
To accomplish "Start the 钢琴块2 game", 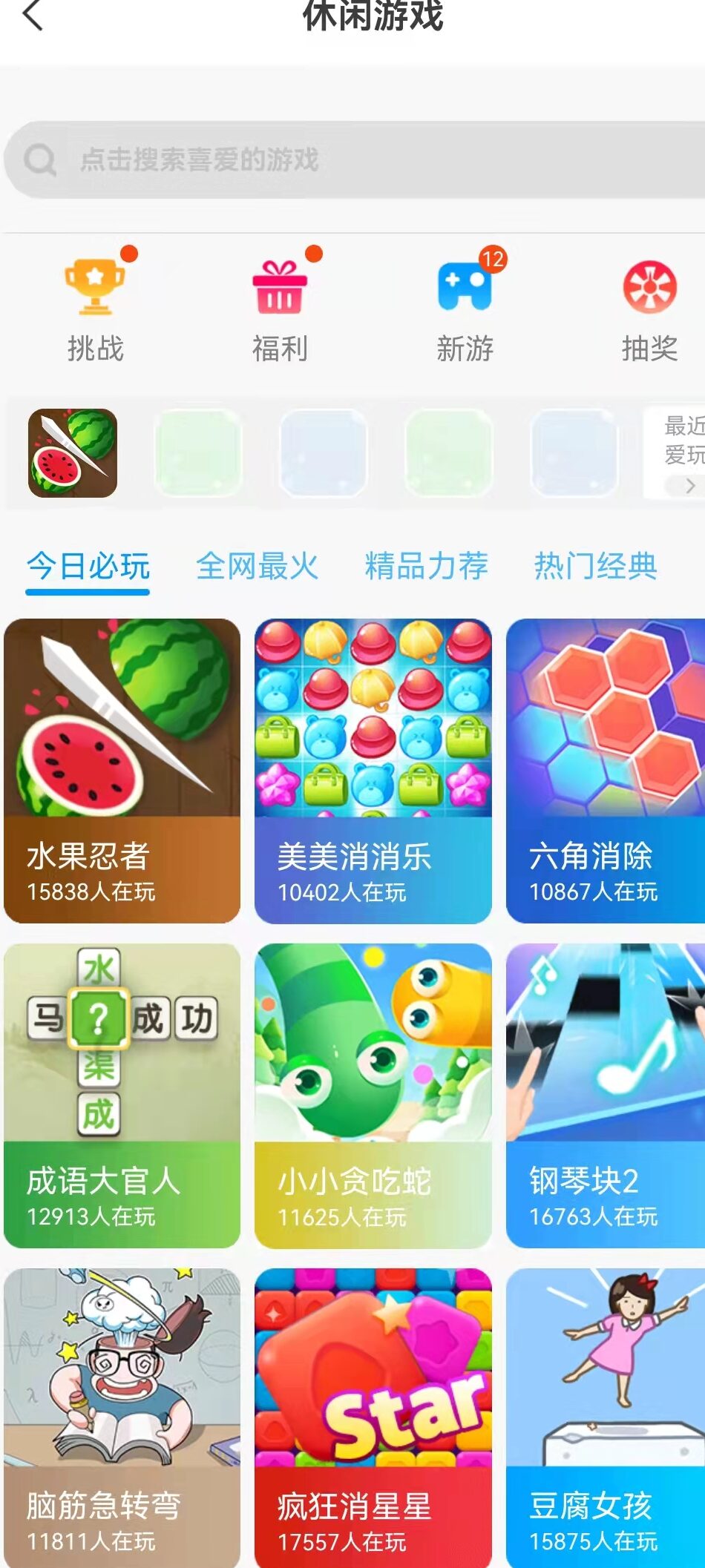I will point(606,1095).
